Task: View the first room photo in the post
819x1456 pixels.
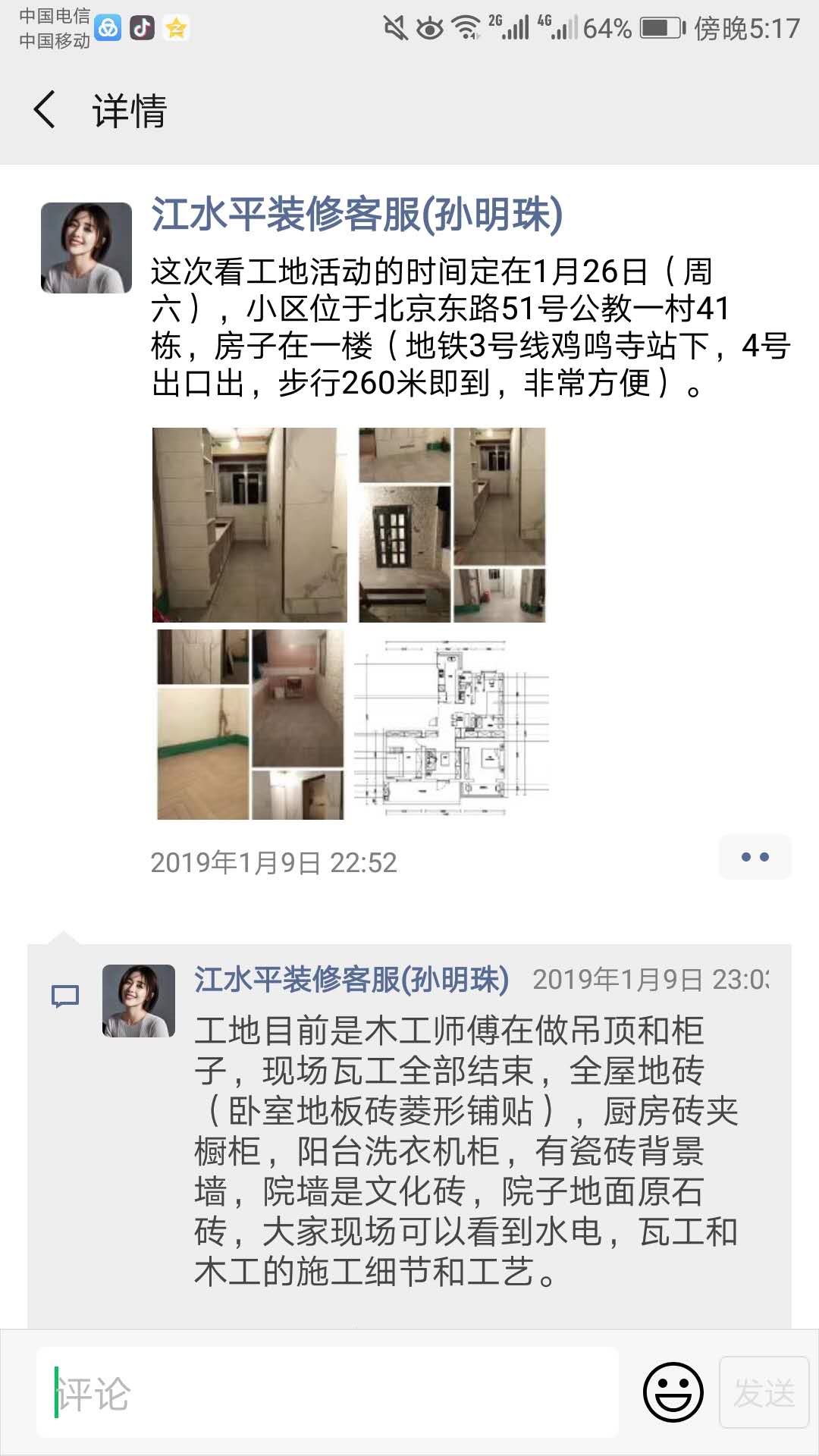Action: pos(249,525)
